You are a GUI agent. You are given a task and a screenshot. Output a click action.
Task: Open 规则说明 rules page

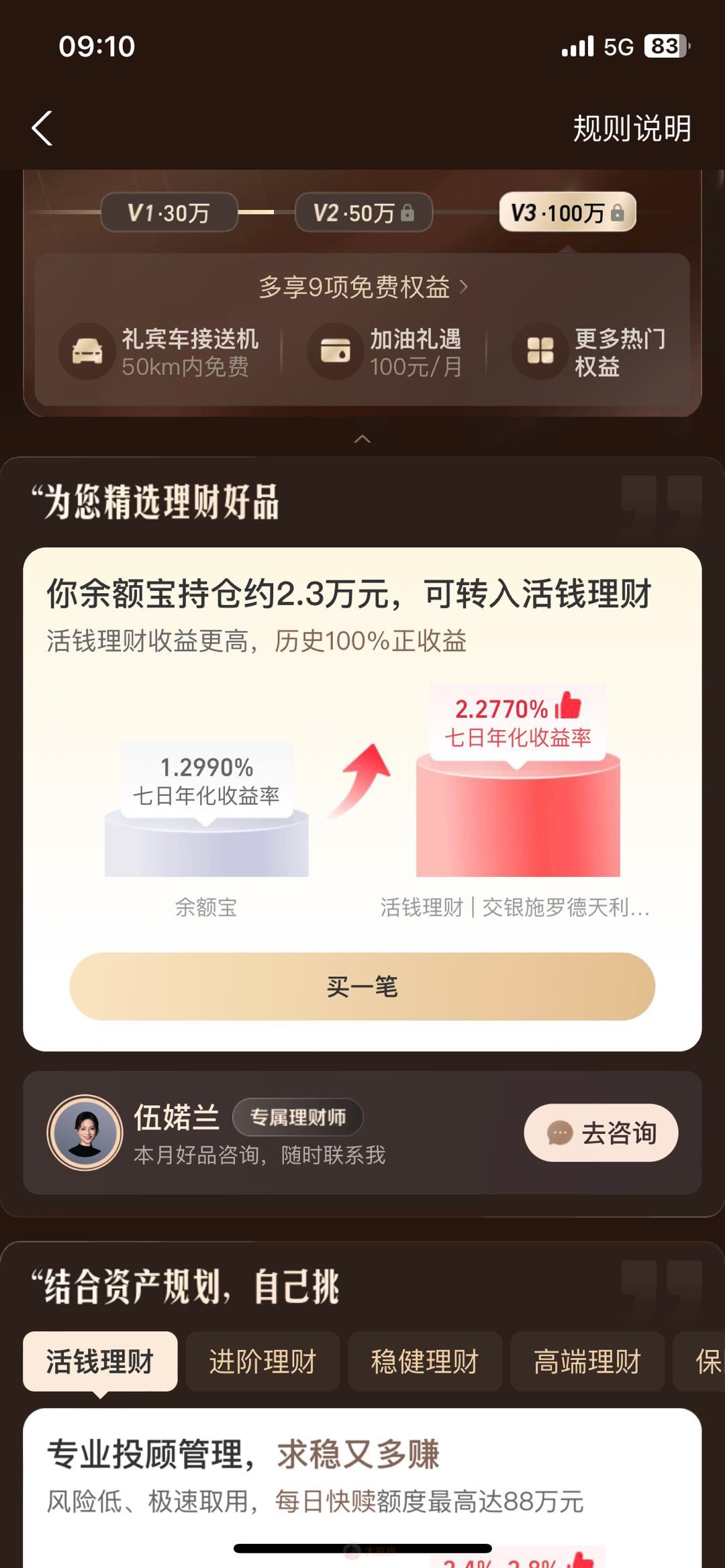point(631,128)
